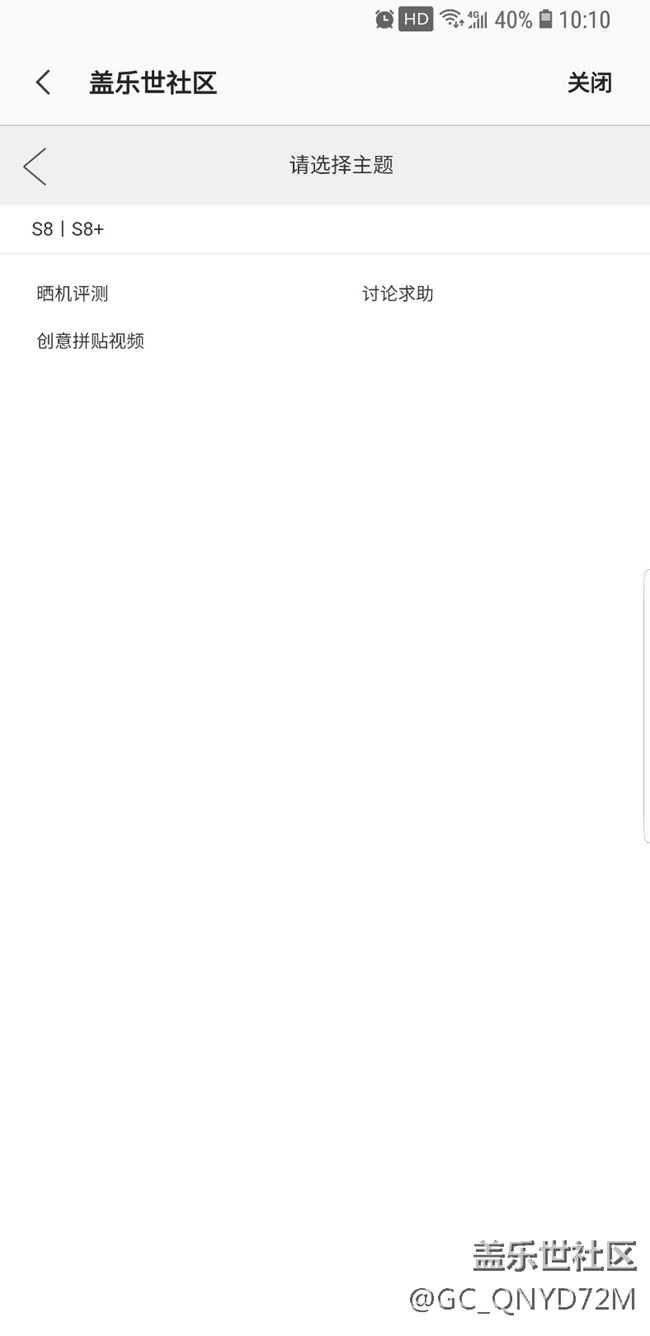Pick the 创意拼贴视频 topic
650x1336 pixels.
(91, 341)
